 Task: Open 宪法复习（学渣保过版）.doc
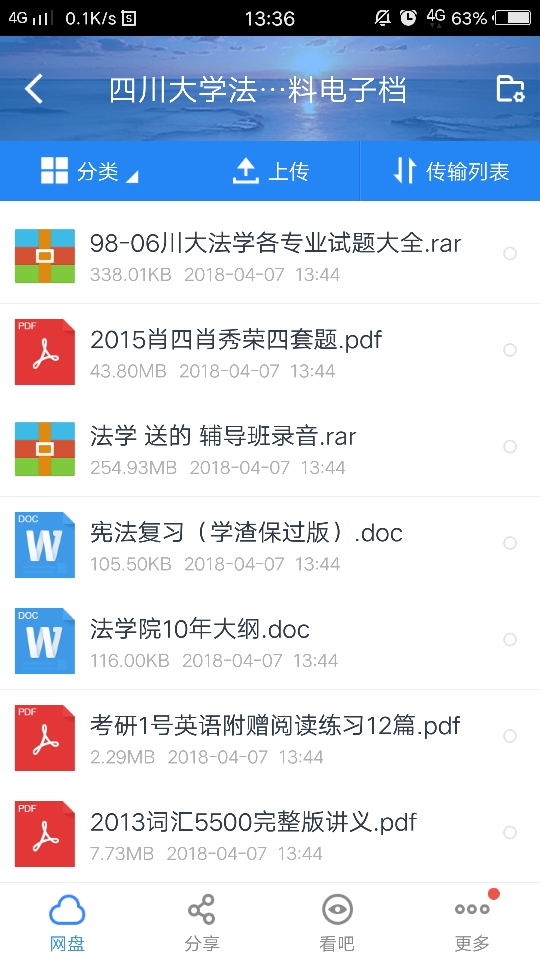coord(270,544)
